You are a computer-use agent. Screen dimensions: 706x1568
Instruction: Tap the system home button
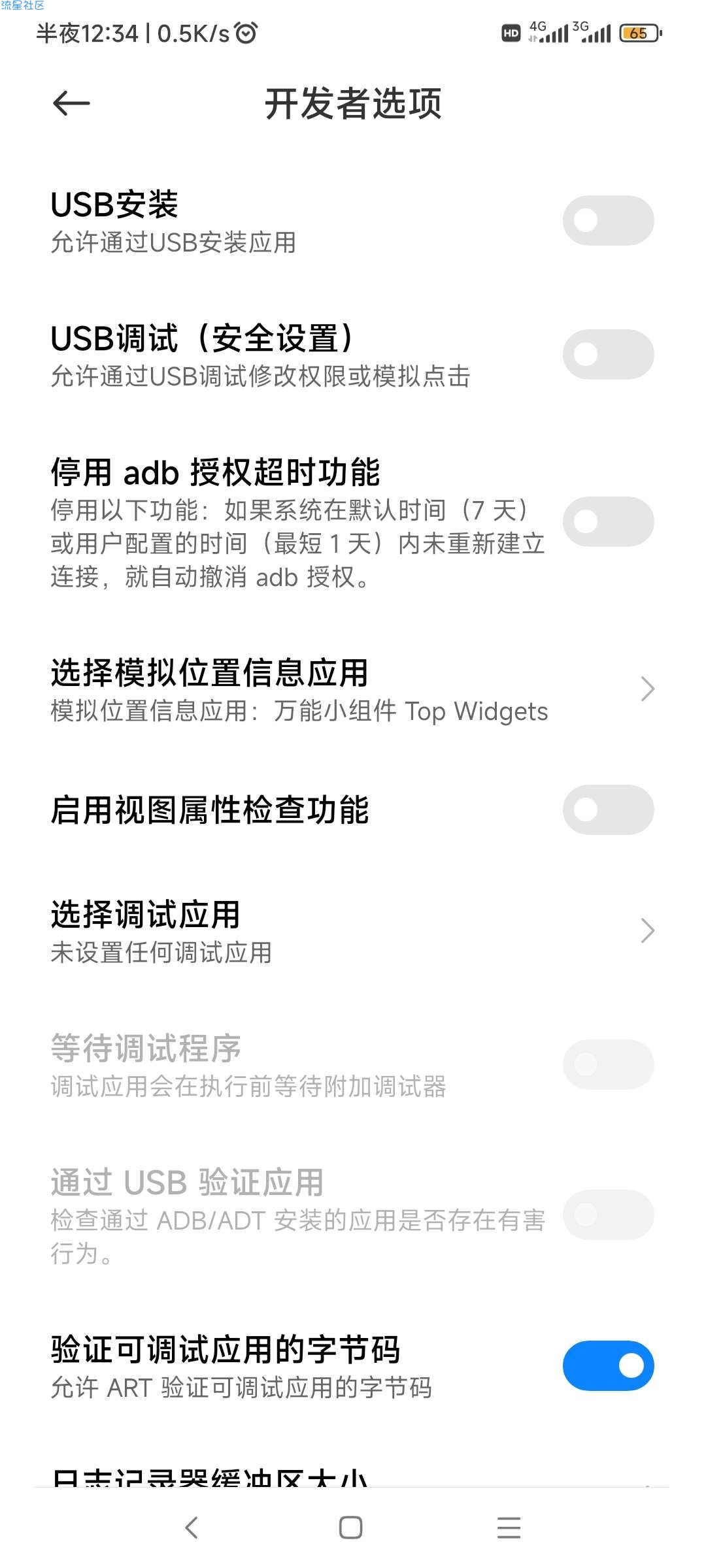[x=351, y=1527]
